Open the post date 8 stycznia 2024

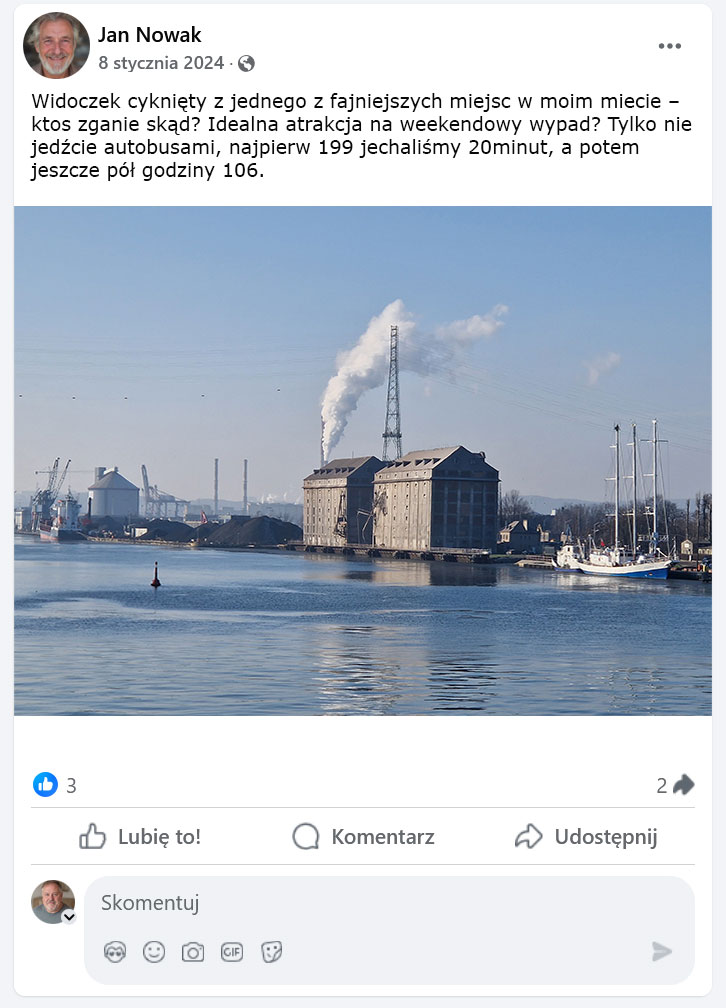tap(161, 63)
